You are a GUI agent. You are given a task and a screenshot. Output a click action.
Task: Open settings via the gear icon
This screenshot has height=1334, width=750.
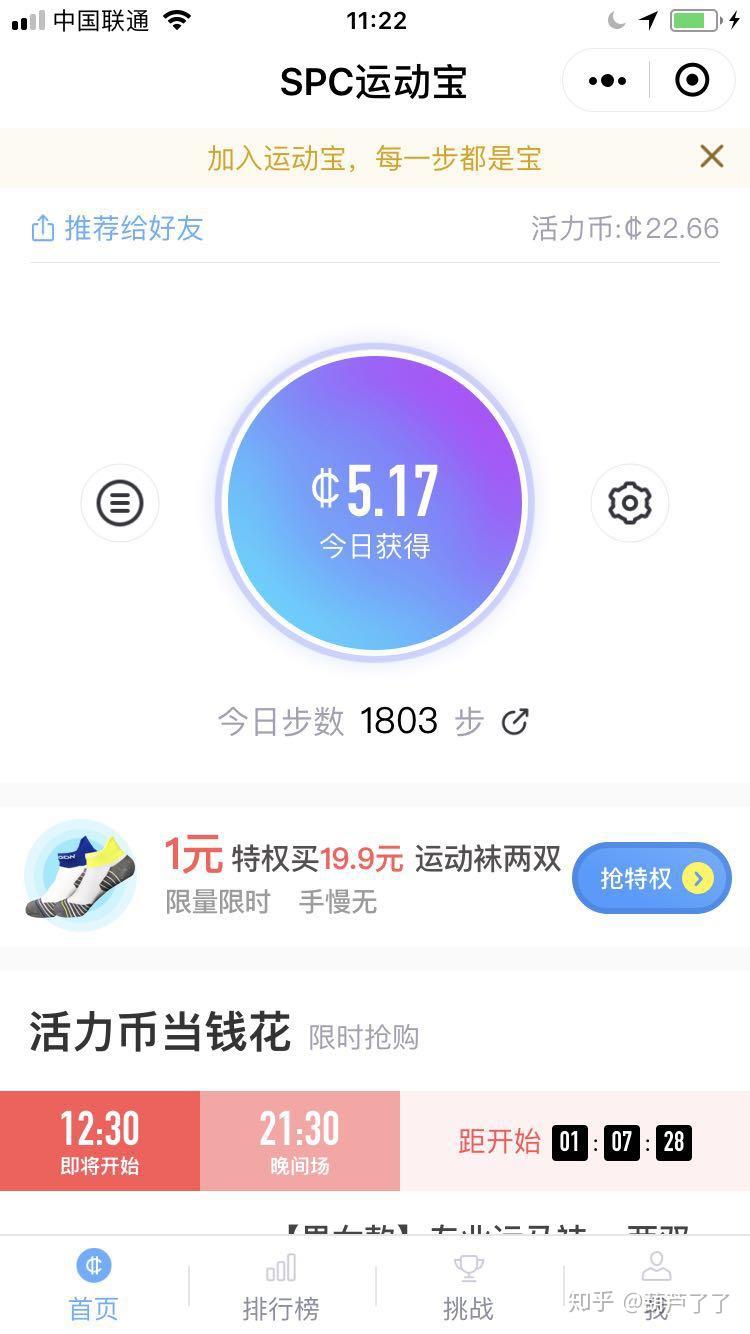(630, 503)
